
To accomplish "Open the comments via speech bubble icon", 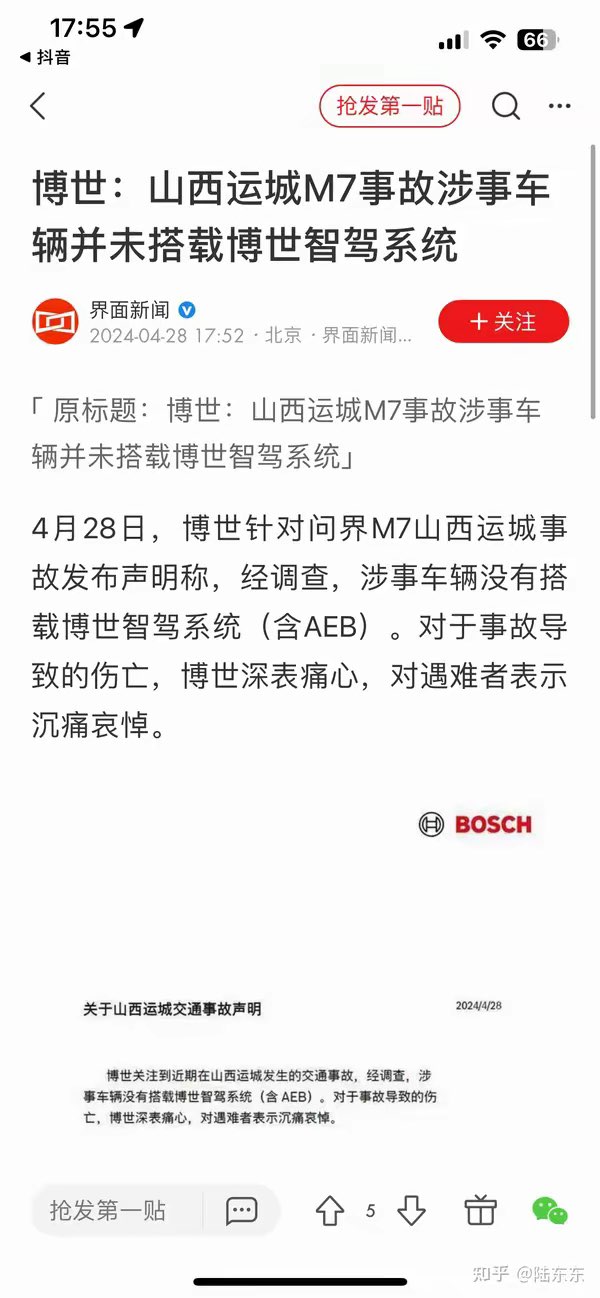I will tap(241, 1211).
